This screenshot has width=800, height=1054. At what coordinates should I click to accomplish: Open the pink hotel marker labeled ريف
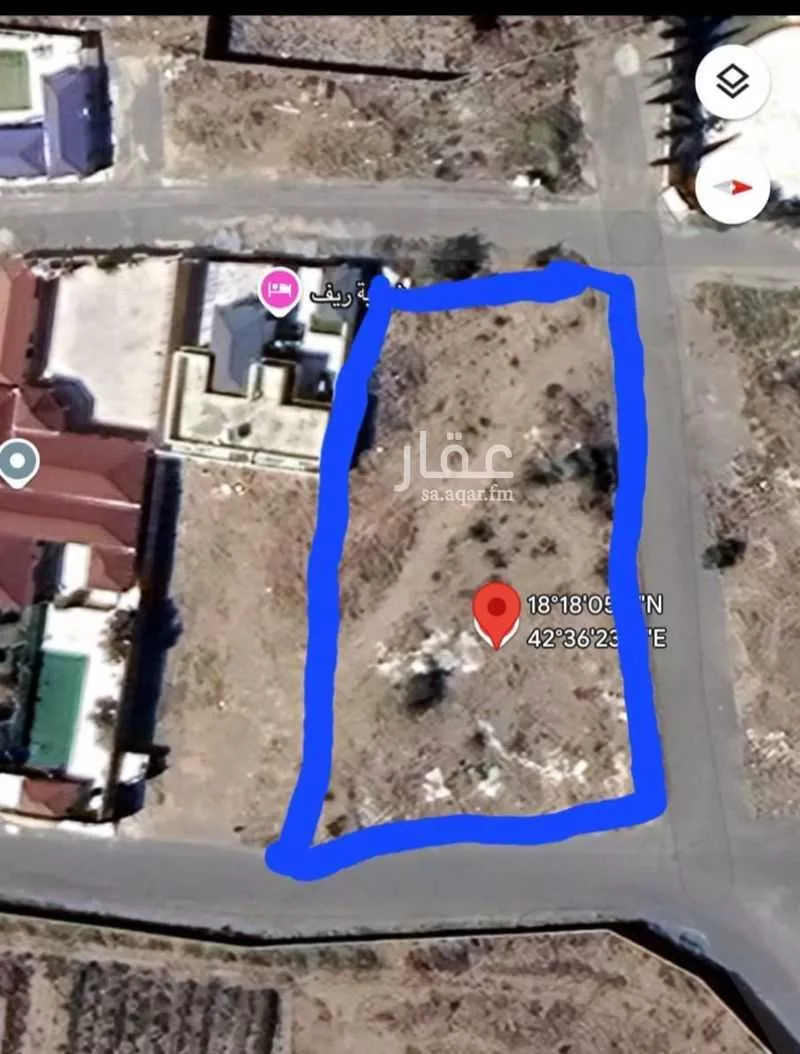(280, 293)
